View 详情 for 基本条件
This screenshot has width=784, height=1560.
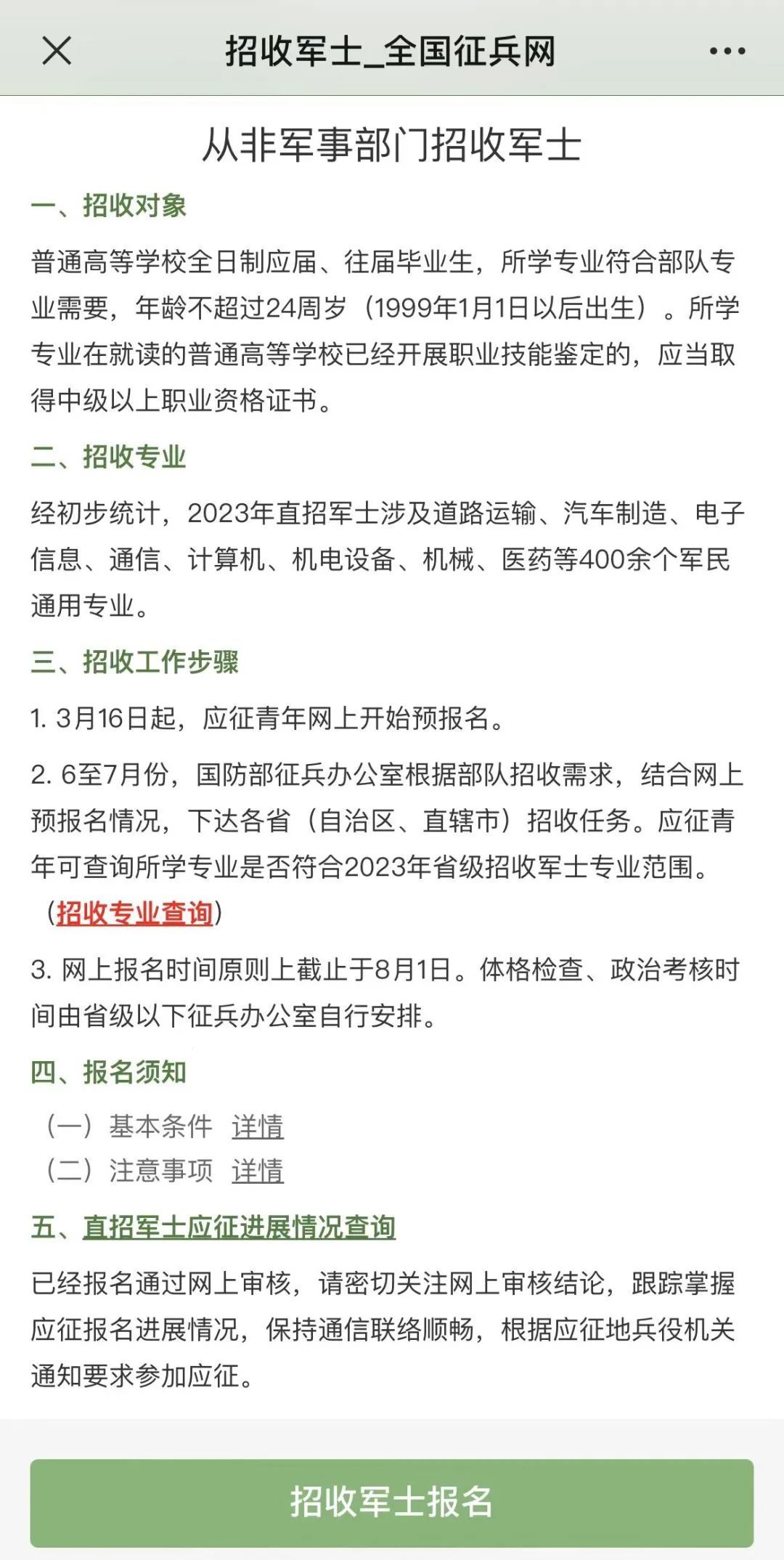point(258,1126)
